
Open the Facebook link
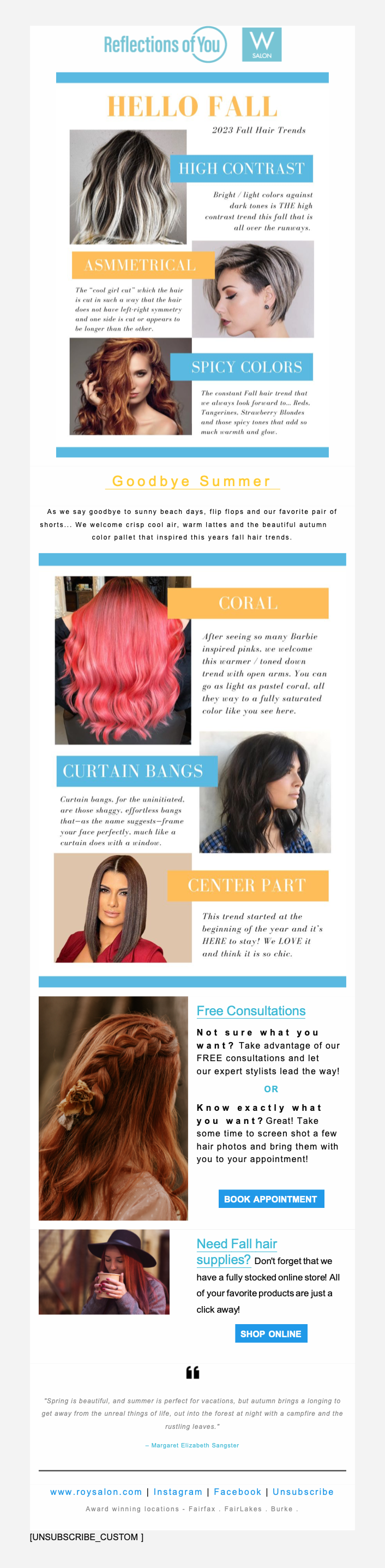tap(237, 1491)
